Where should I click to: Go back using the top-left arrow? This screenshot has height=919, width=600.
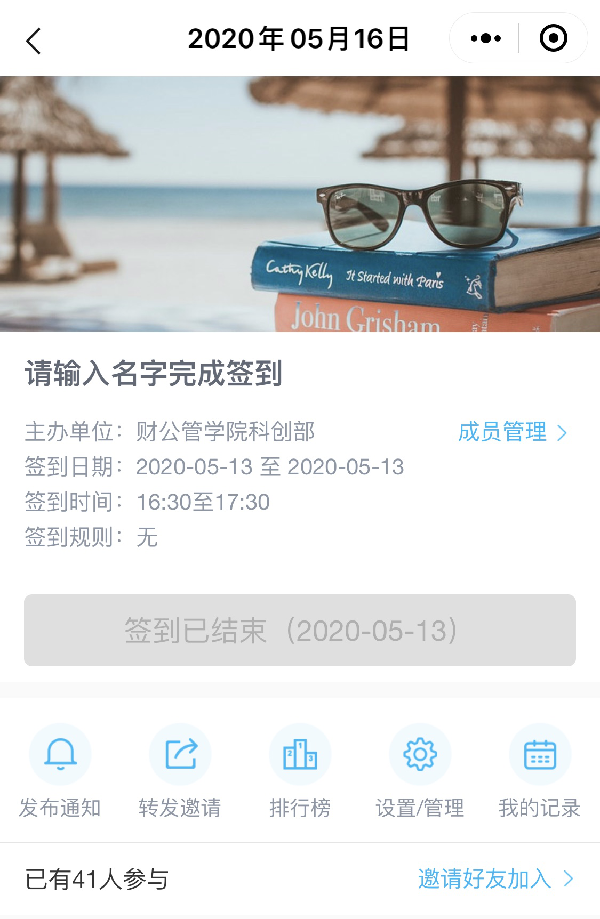34,41
